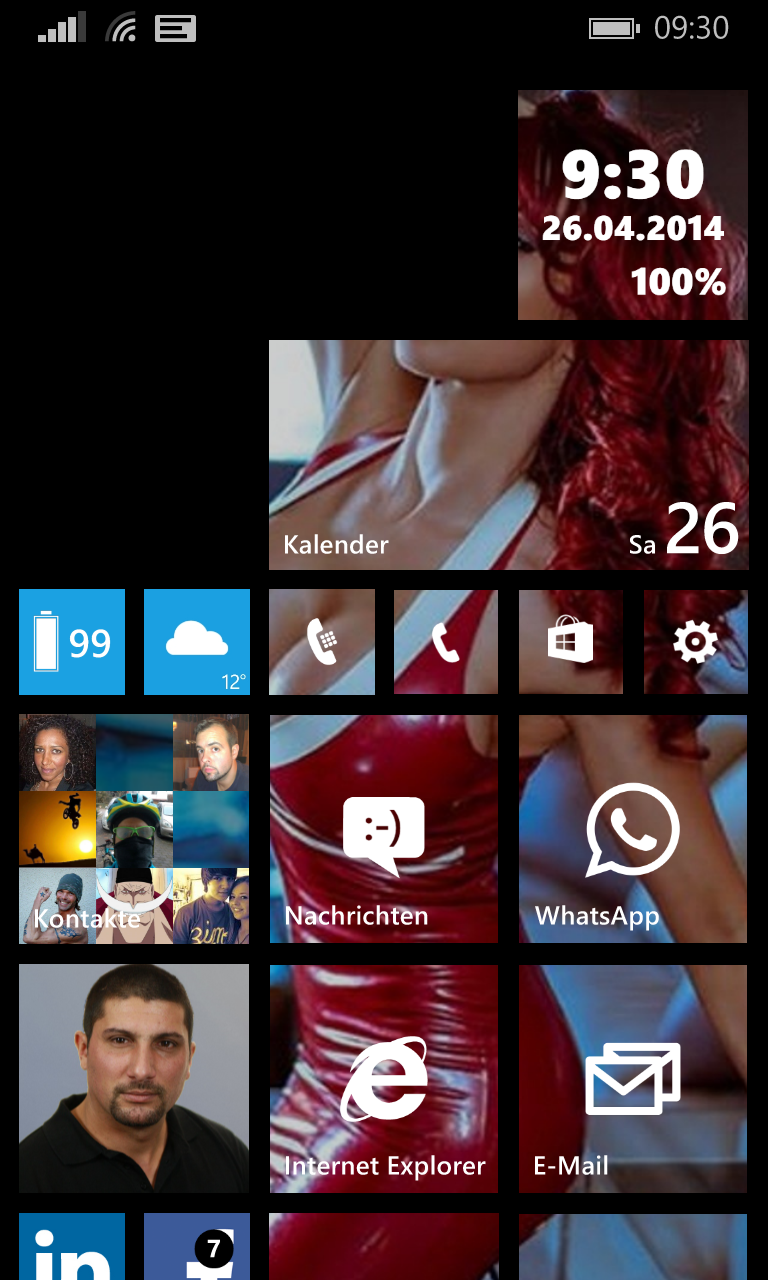Open the tile with badge 7

tap(197, 1247)
